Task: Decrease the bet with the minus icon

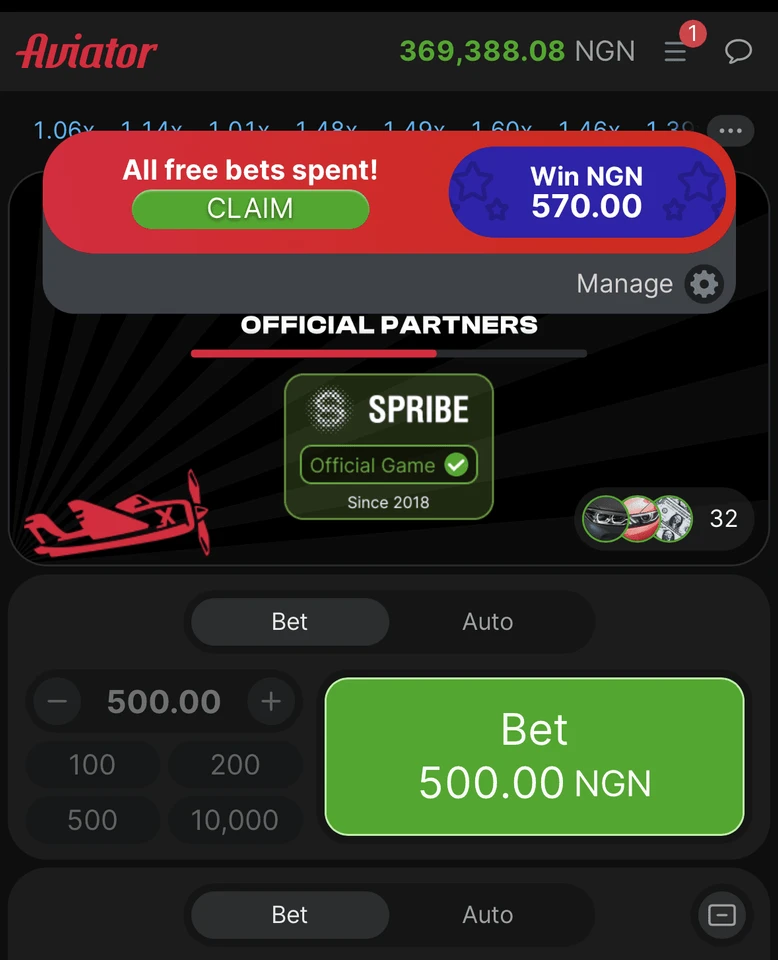Action: [x=57, y=702]
